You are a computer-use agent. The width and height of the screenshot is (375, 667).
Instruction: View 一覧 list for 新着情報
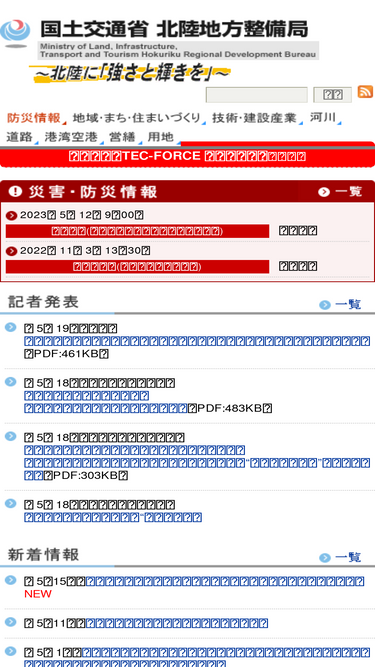[341, 557]
